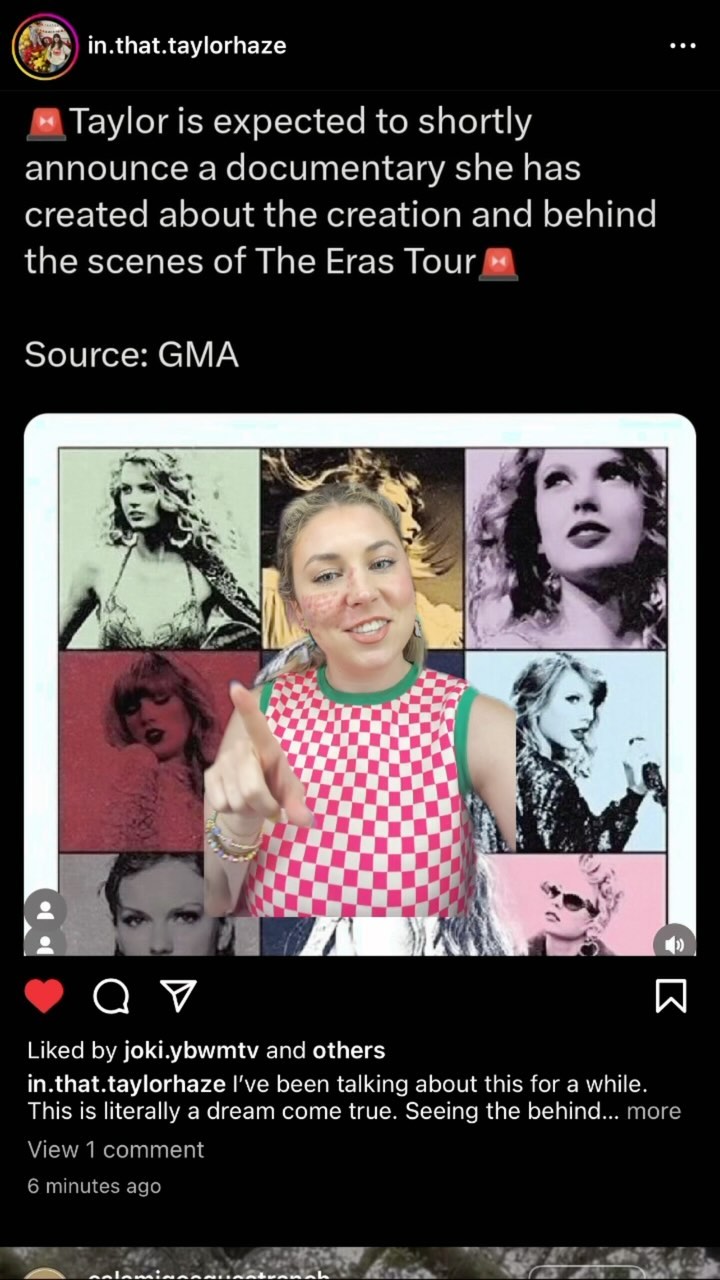Show tagged people on the video

click(45, 912)
